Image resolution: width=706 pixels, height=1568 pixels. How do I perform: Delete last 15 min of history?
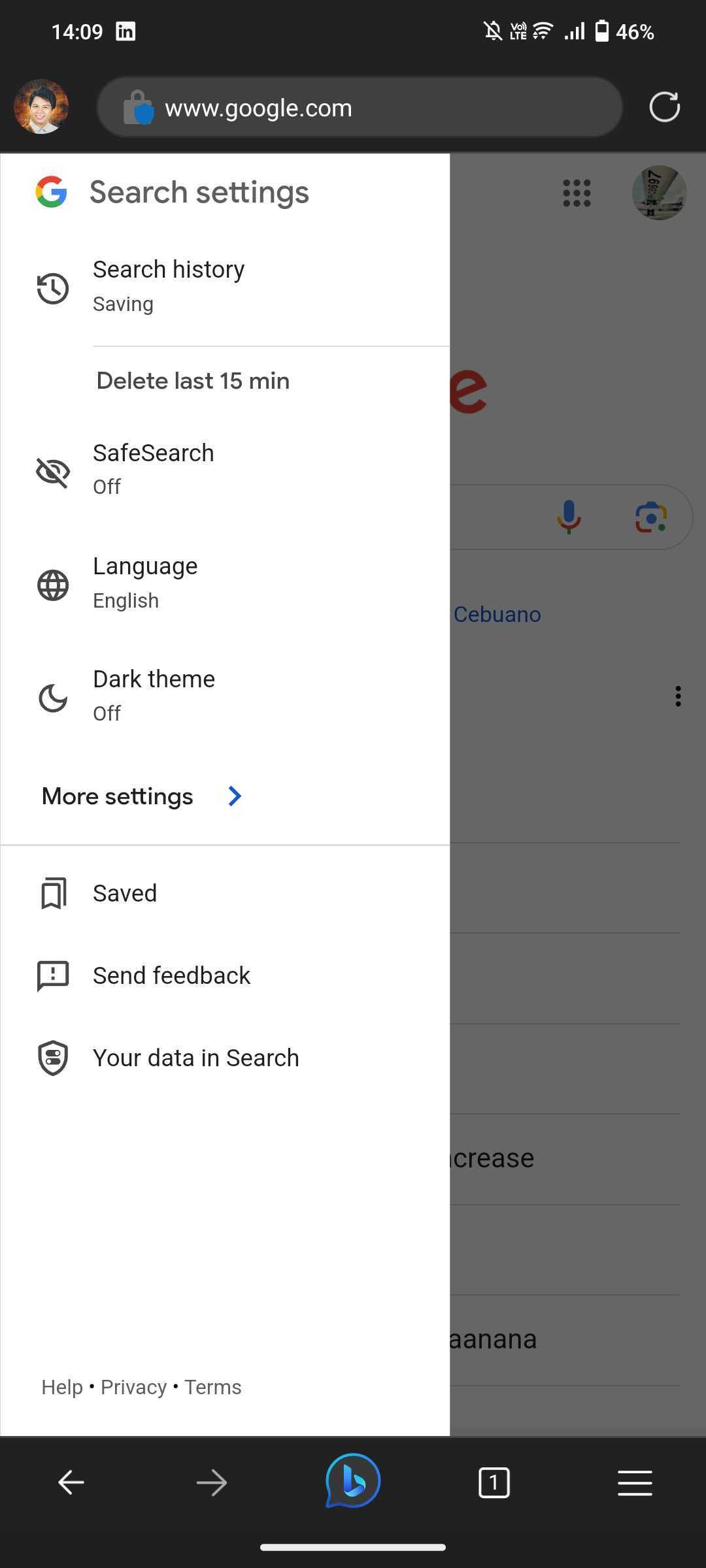(x=193, y=381)
